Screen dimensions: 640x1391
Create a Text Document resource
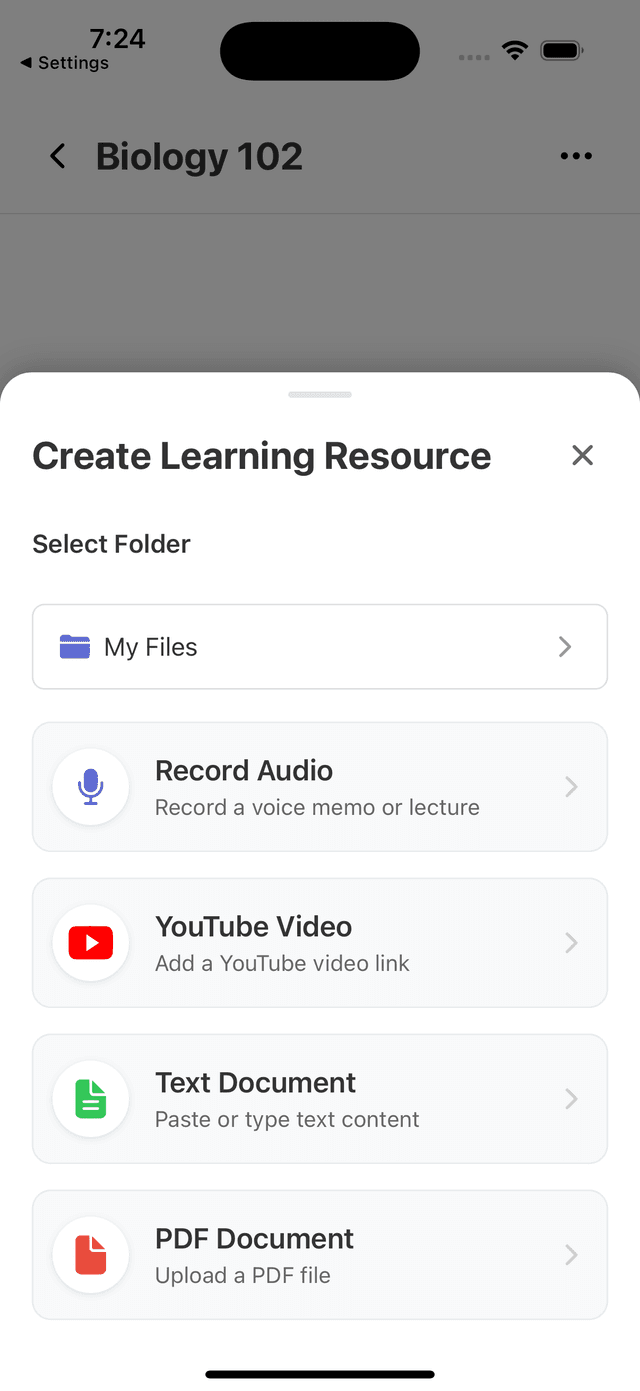[320, 1099]
